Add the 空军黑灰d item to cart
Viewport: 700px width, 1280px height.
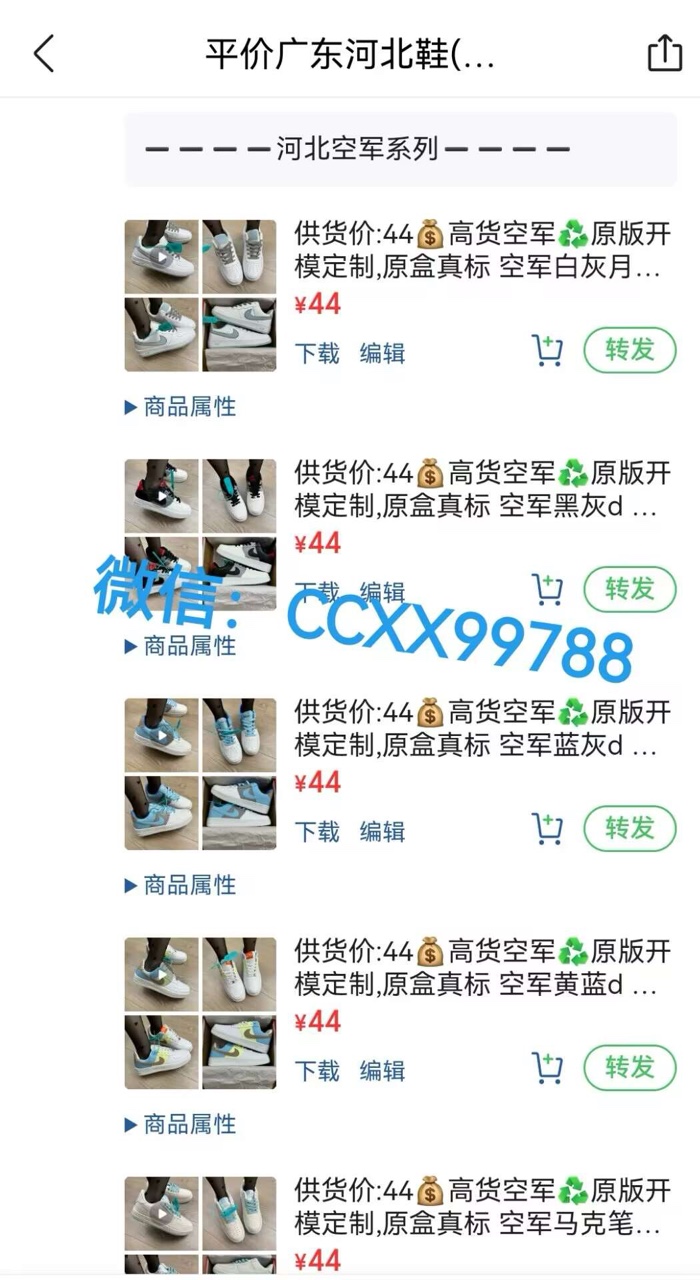click(x=547, y=590)
